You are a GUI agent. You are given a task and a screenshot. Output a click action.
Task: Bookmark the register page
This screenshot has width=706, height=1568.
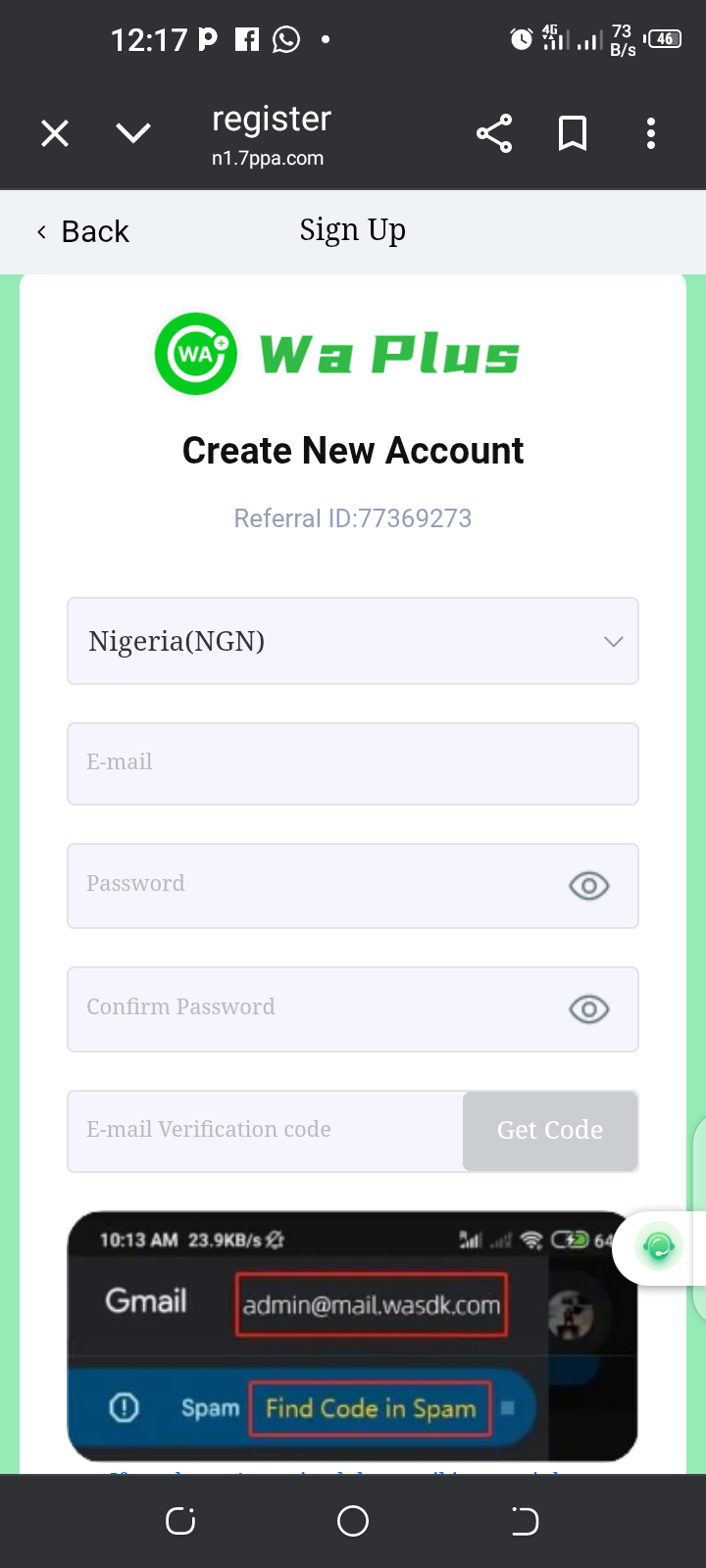click(x=573, y=133)
